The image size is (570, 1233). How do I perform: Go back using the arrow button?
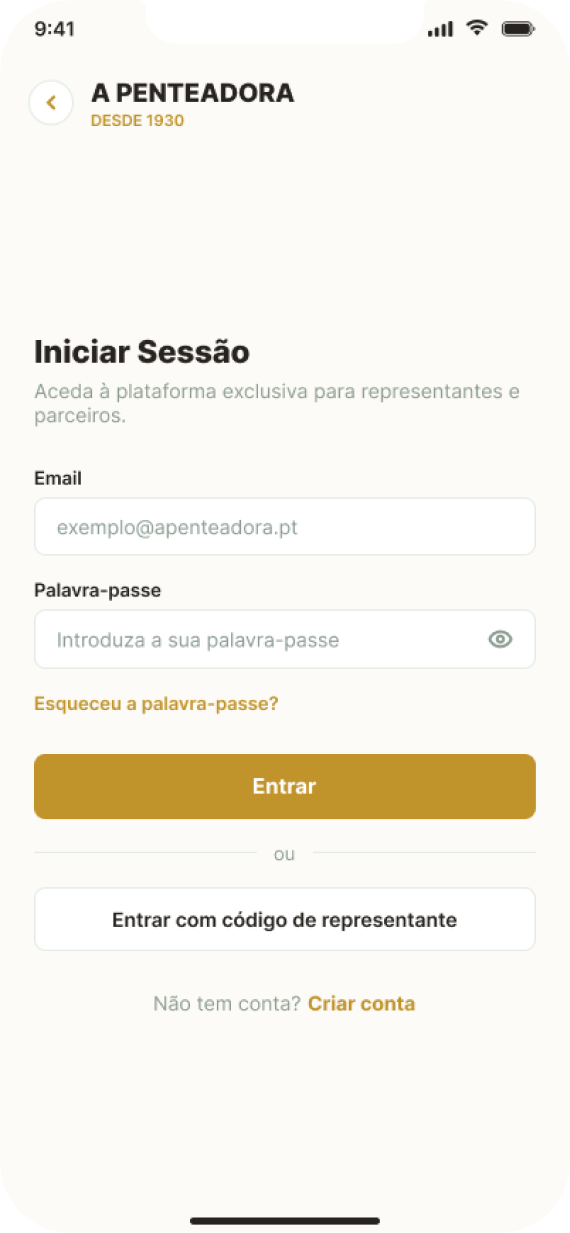[x=51, y=102]
